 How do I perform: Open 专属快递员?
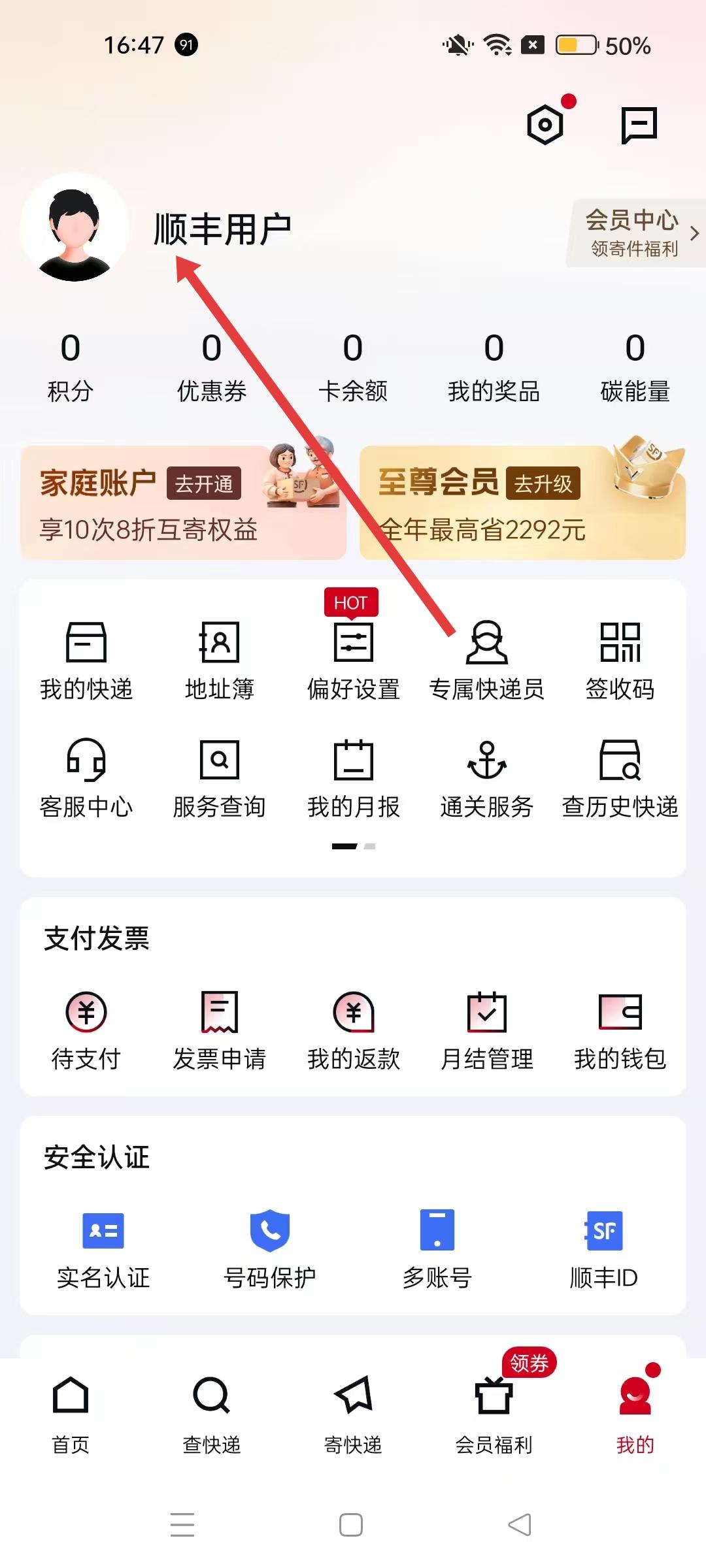coord(486,660)
